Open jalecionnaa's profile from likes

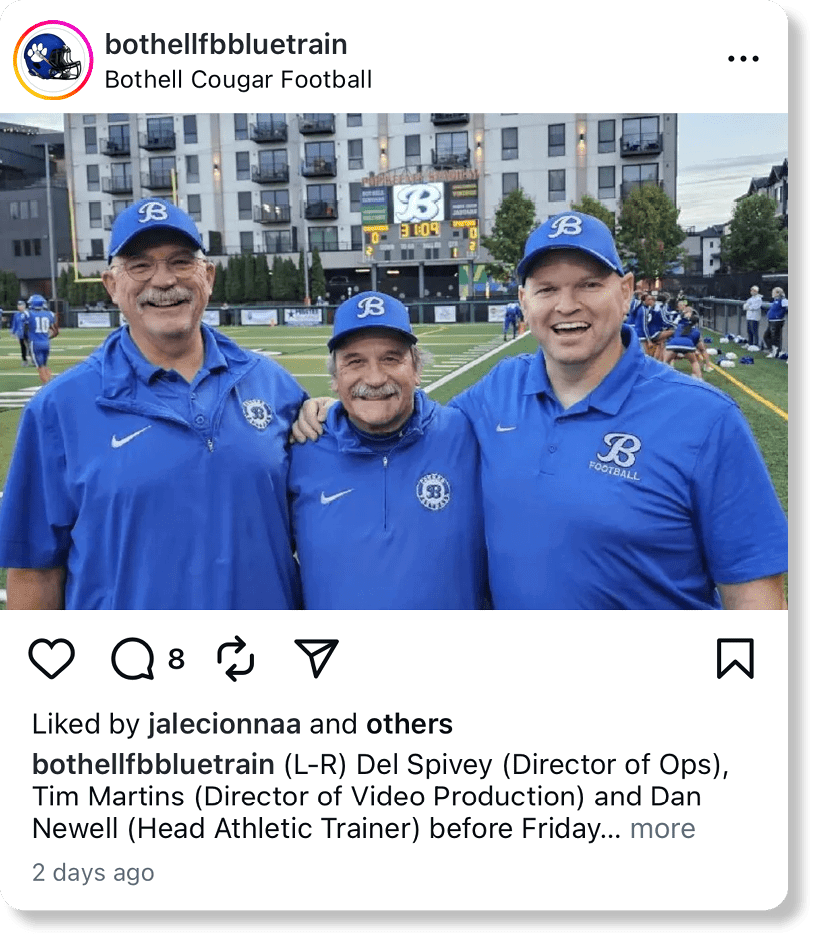(x=225, y=724)
